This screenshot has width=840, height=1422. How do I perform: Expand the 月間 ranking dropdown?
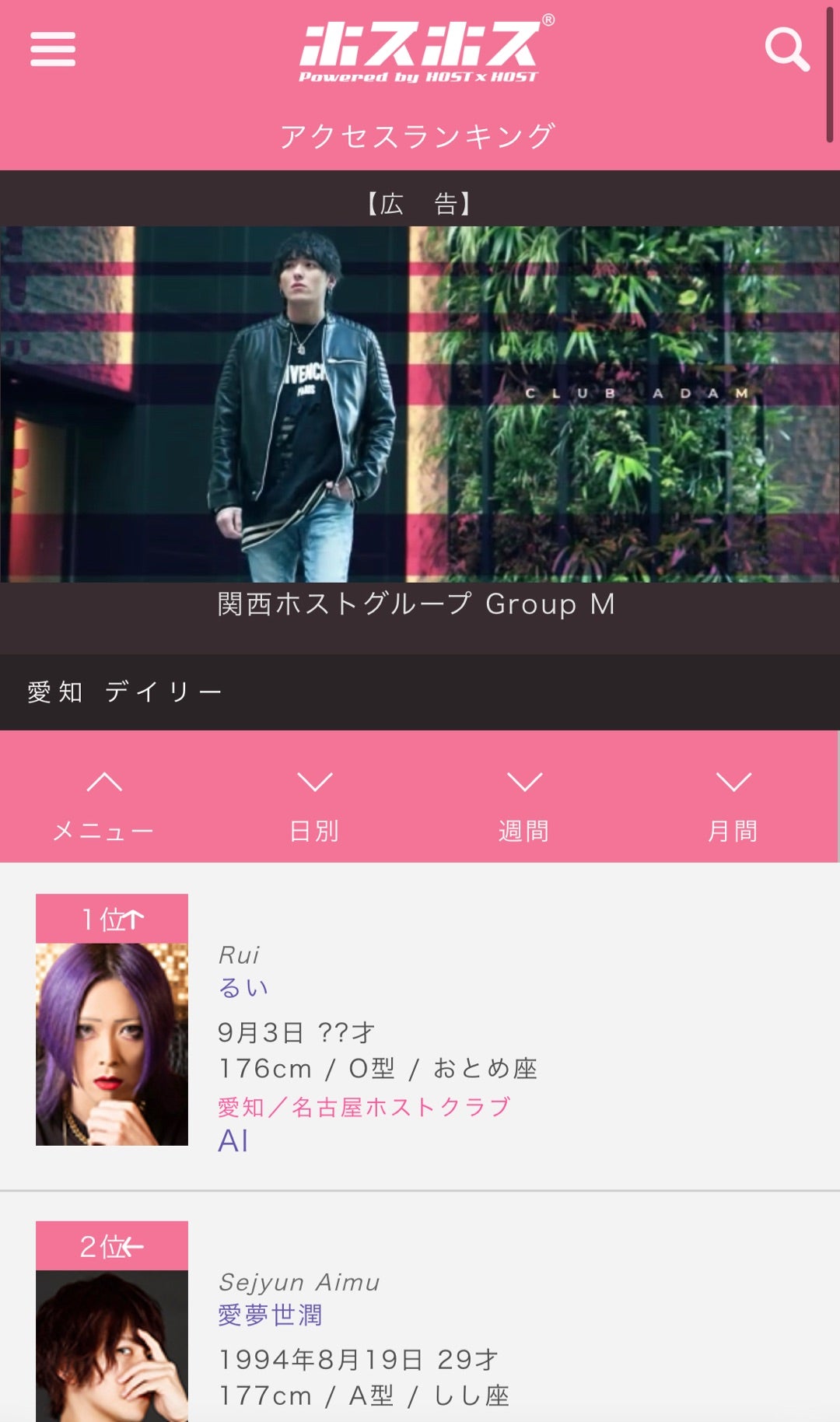[733, 804]
